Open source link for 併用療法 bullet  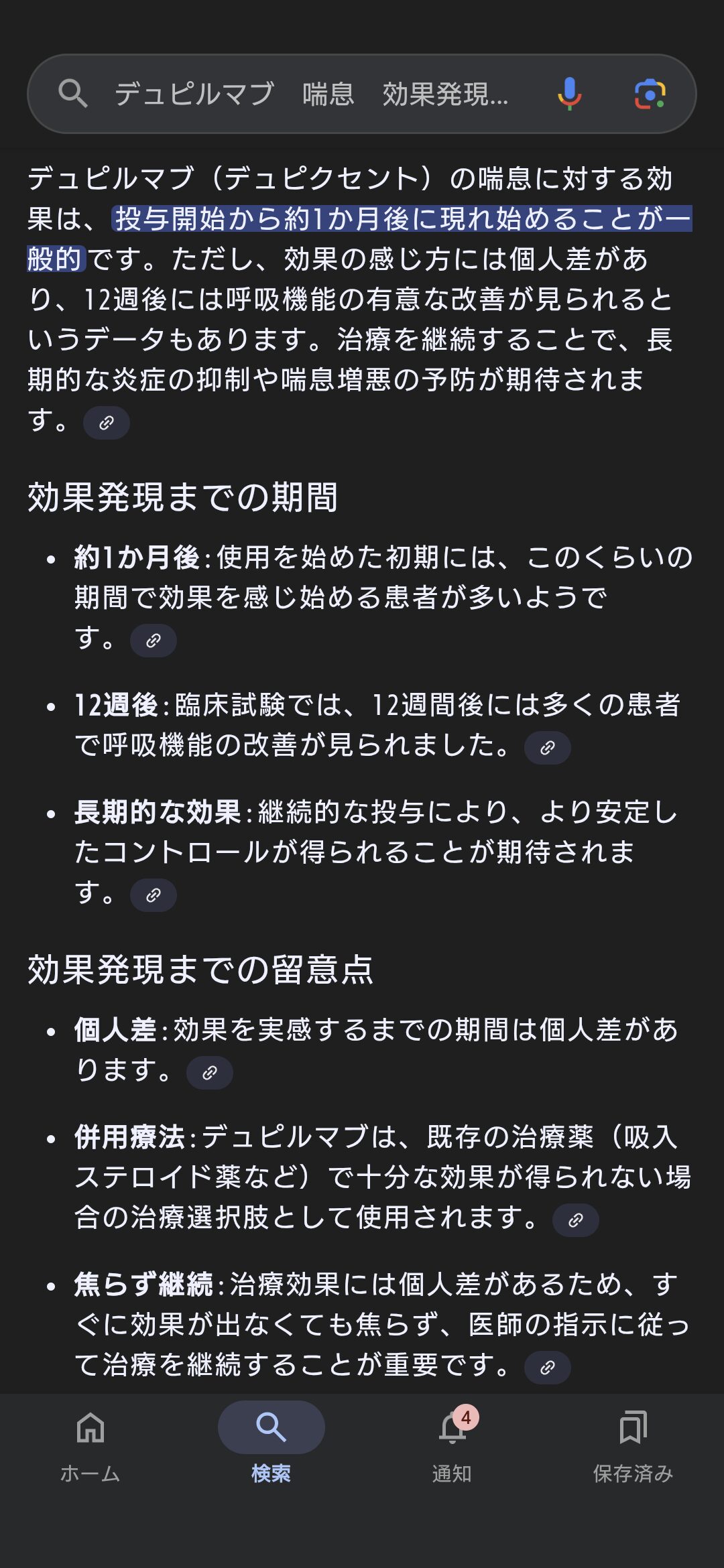(x=575, y=1220)
